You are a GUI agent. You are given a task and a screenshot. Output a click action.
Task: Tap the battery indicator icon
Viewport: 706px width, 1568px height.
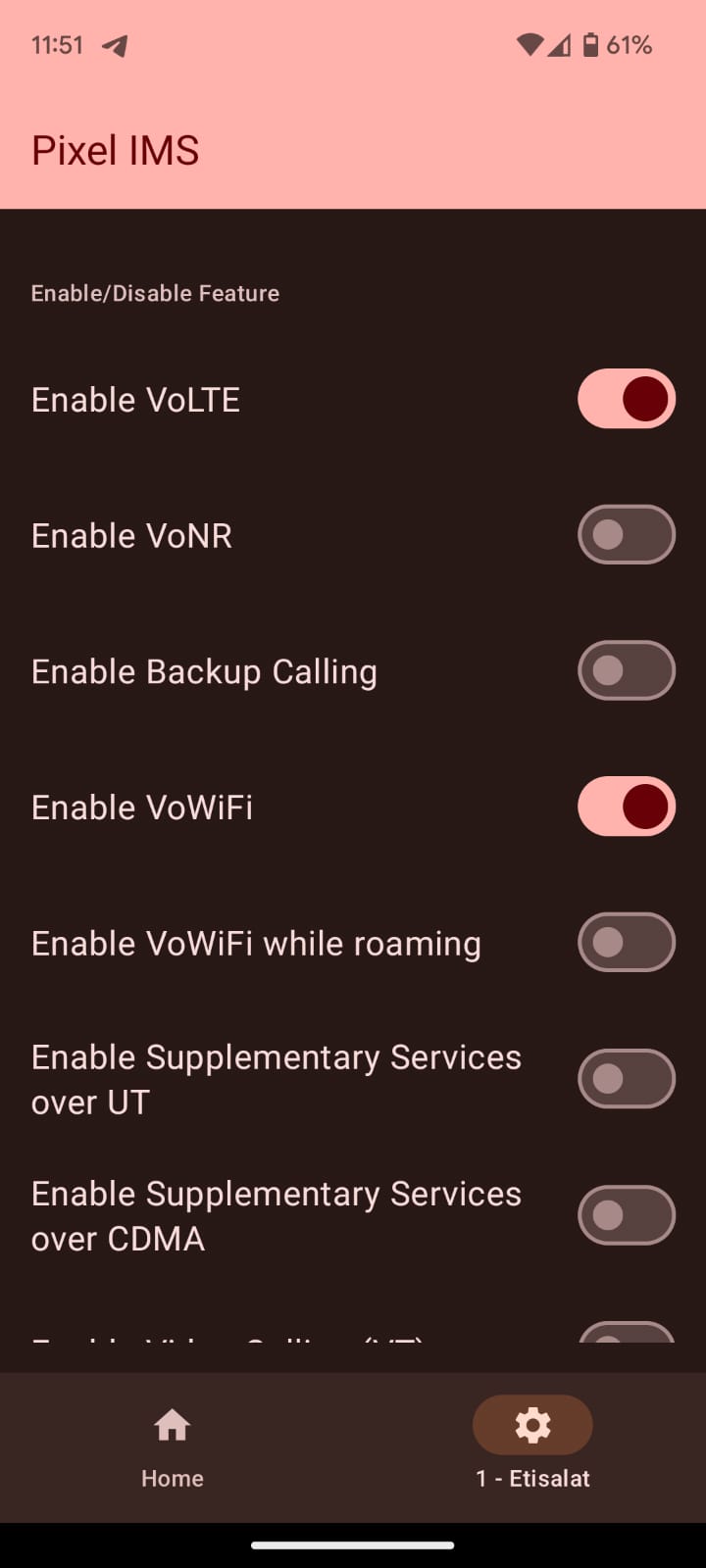pos(589,44)
